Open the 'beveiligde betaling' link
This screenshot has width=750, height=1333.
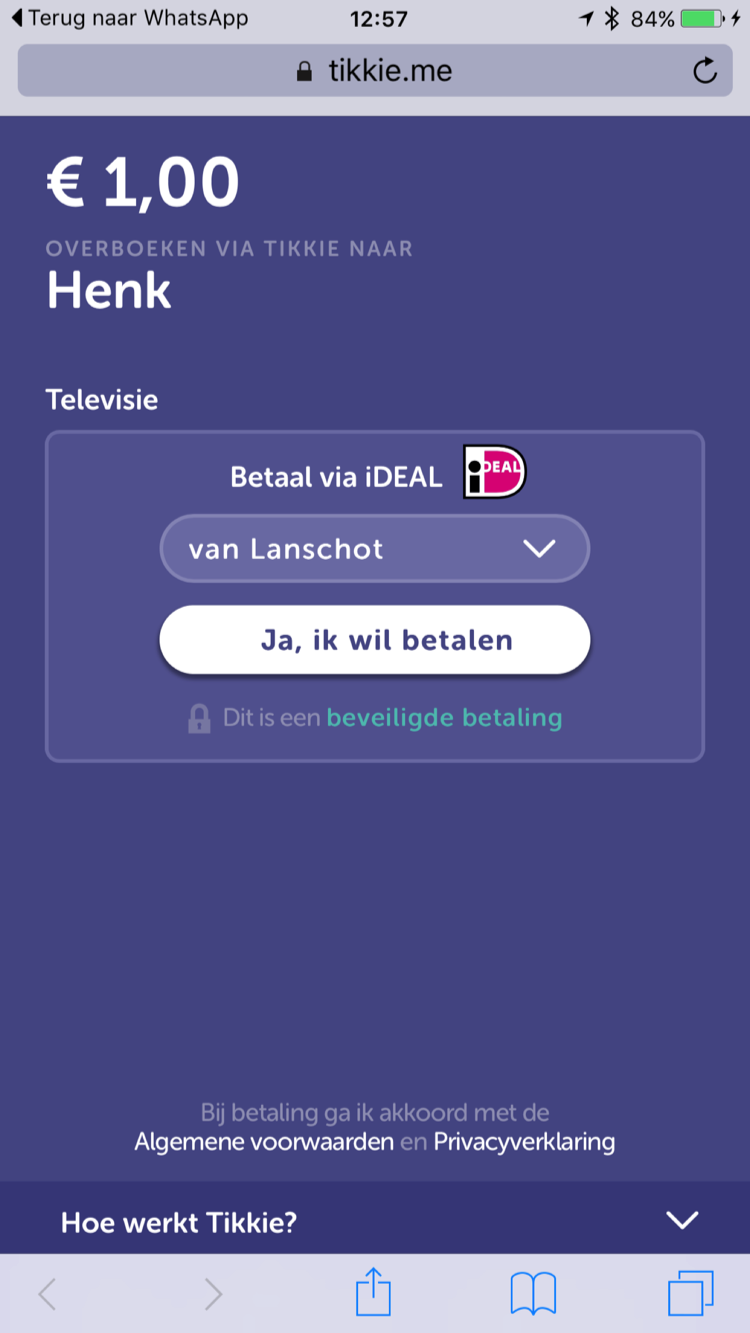[x=444, y=718]
